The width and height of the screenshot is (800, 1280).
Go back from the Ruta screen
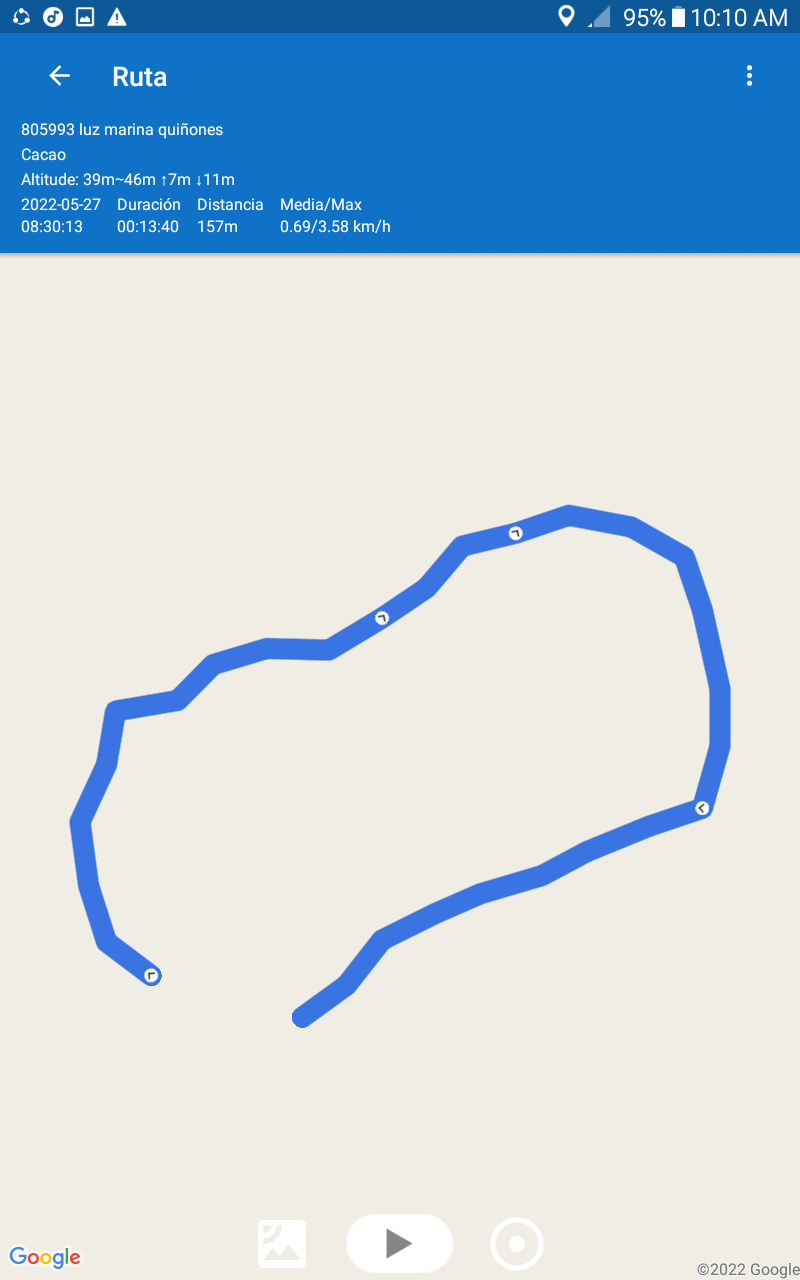[60, 76]
